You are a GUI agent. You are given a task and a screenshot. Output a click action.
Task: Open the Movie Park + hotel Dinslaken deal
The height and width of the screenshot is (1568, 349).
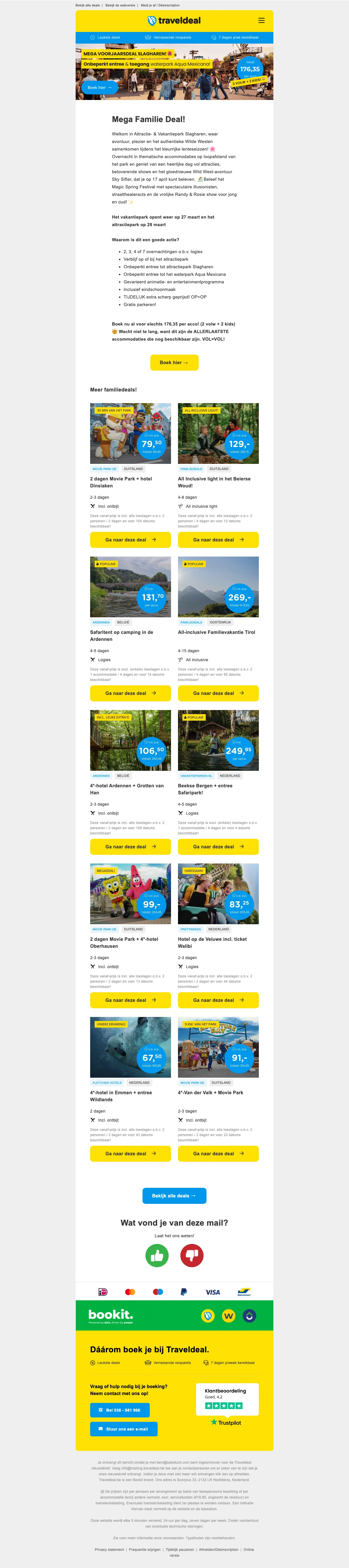[x=130, y=540]
